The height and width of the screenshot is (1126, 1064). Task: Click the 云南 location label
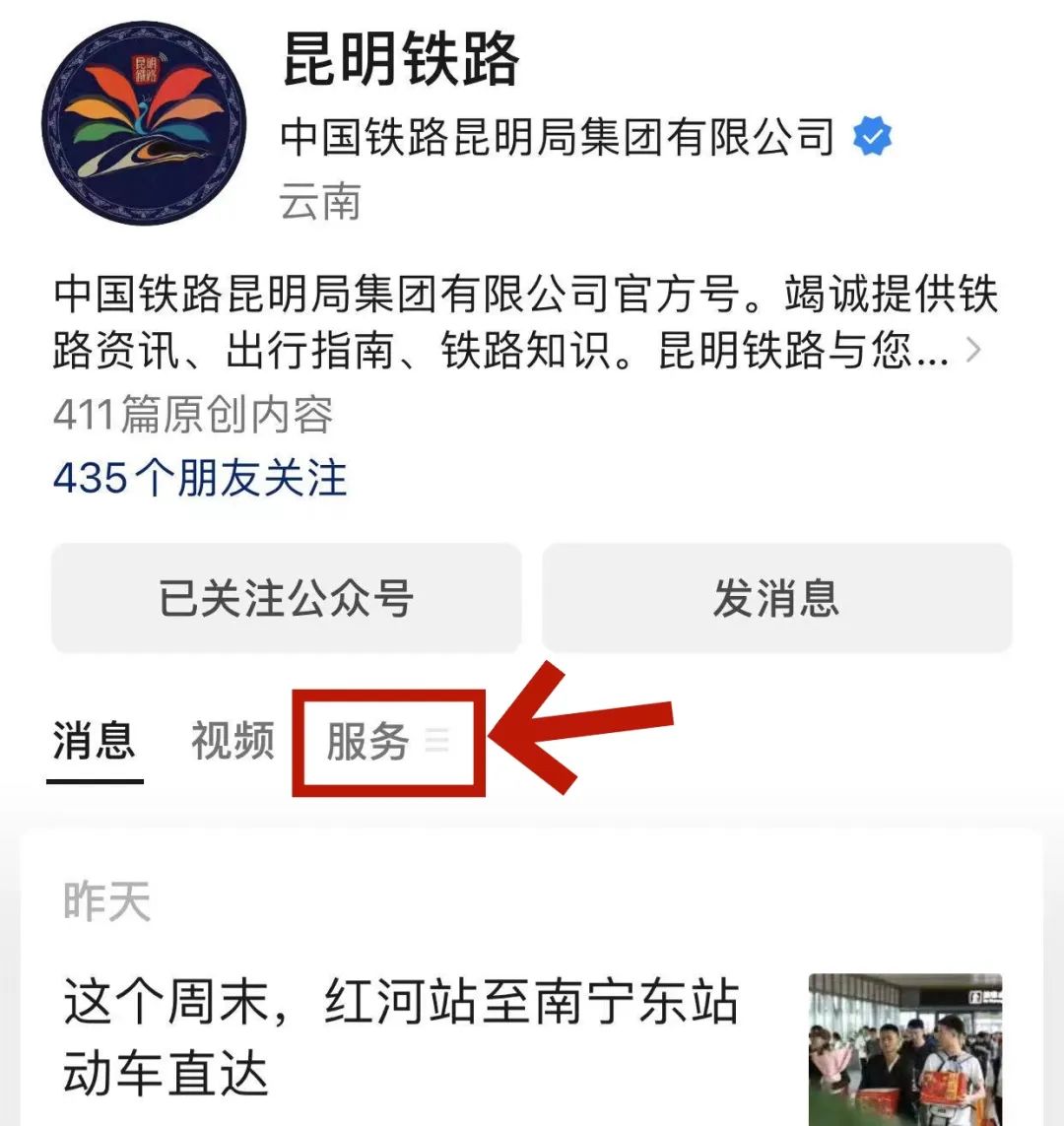(319, 202)
